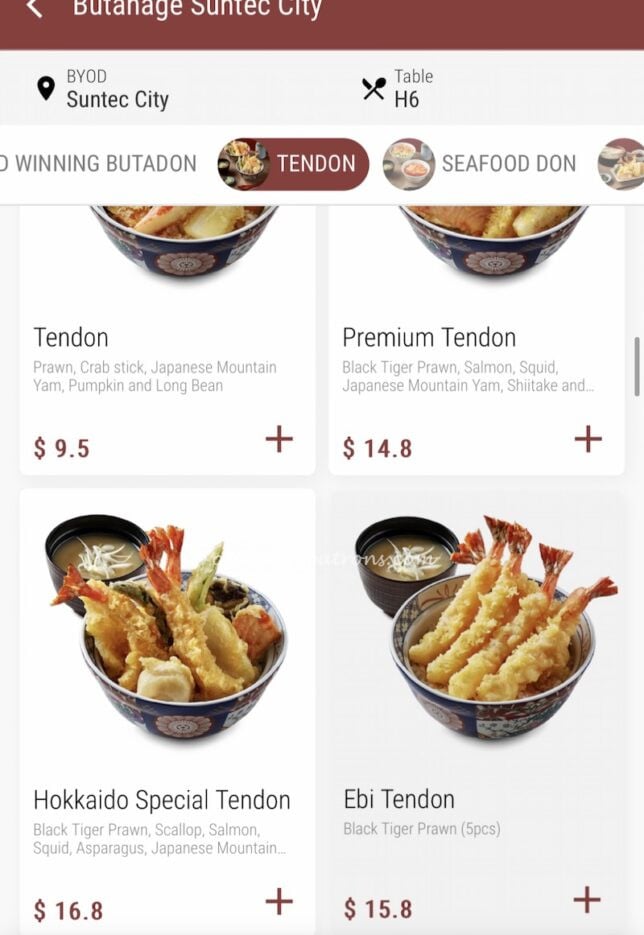Add Premium Tendon to the order
Image resolution: width=644 pixels, height=935 pixels.
tap(588, 439)
